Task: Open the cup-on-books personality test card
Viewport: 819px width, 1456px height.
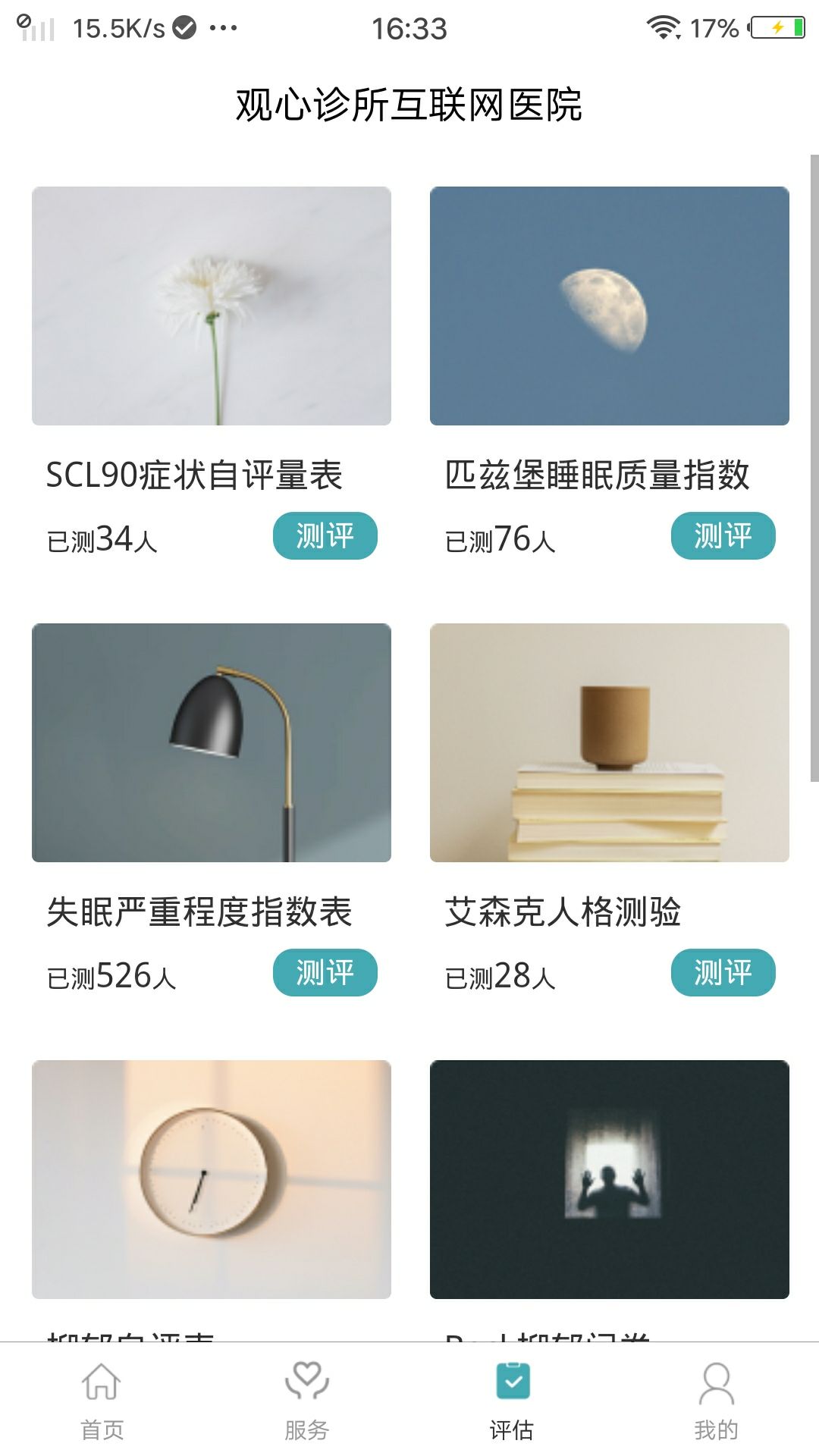Action: click(x=609, y=742)
